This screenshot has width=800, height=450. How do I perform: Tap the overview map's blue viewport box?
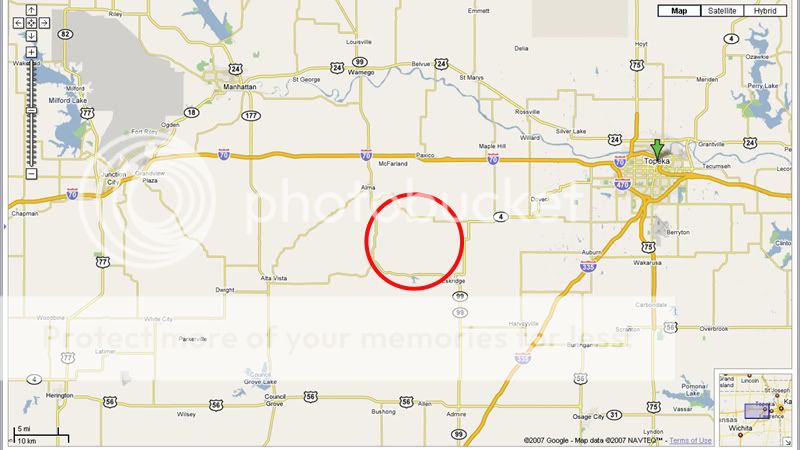[758, 411]
